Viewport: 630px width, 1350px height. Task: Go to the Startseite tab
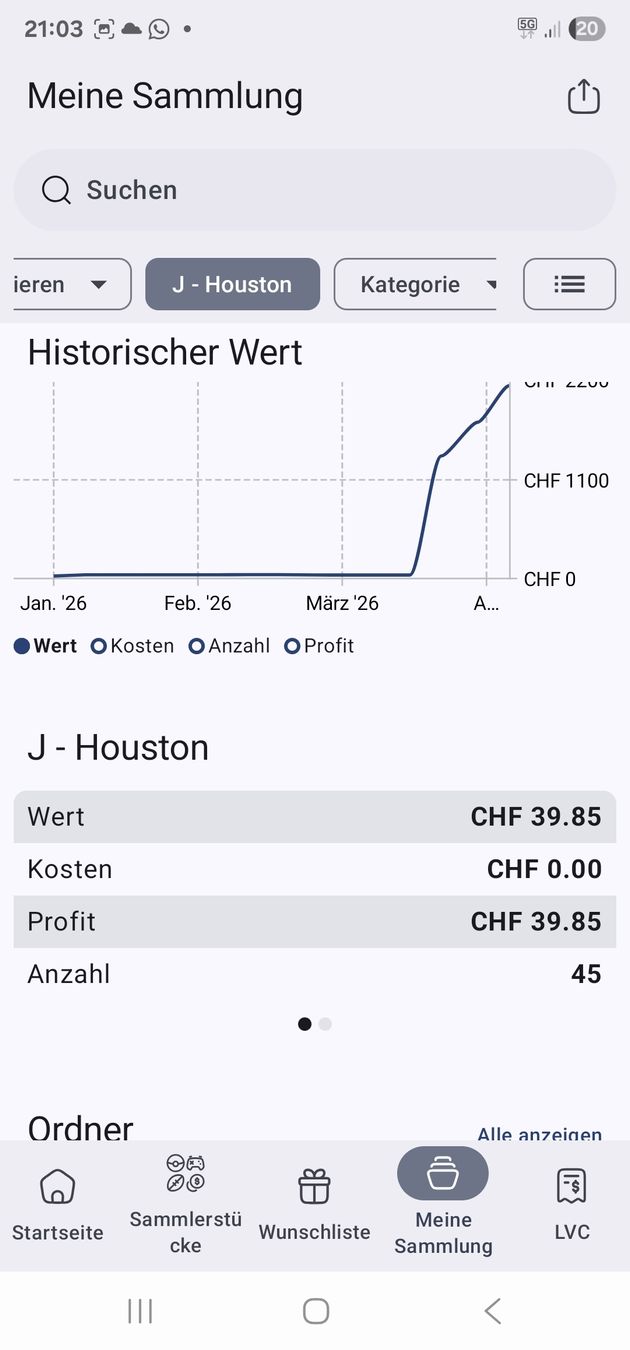58,1206
